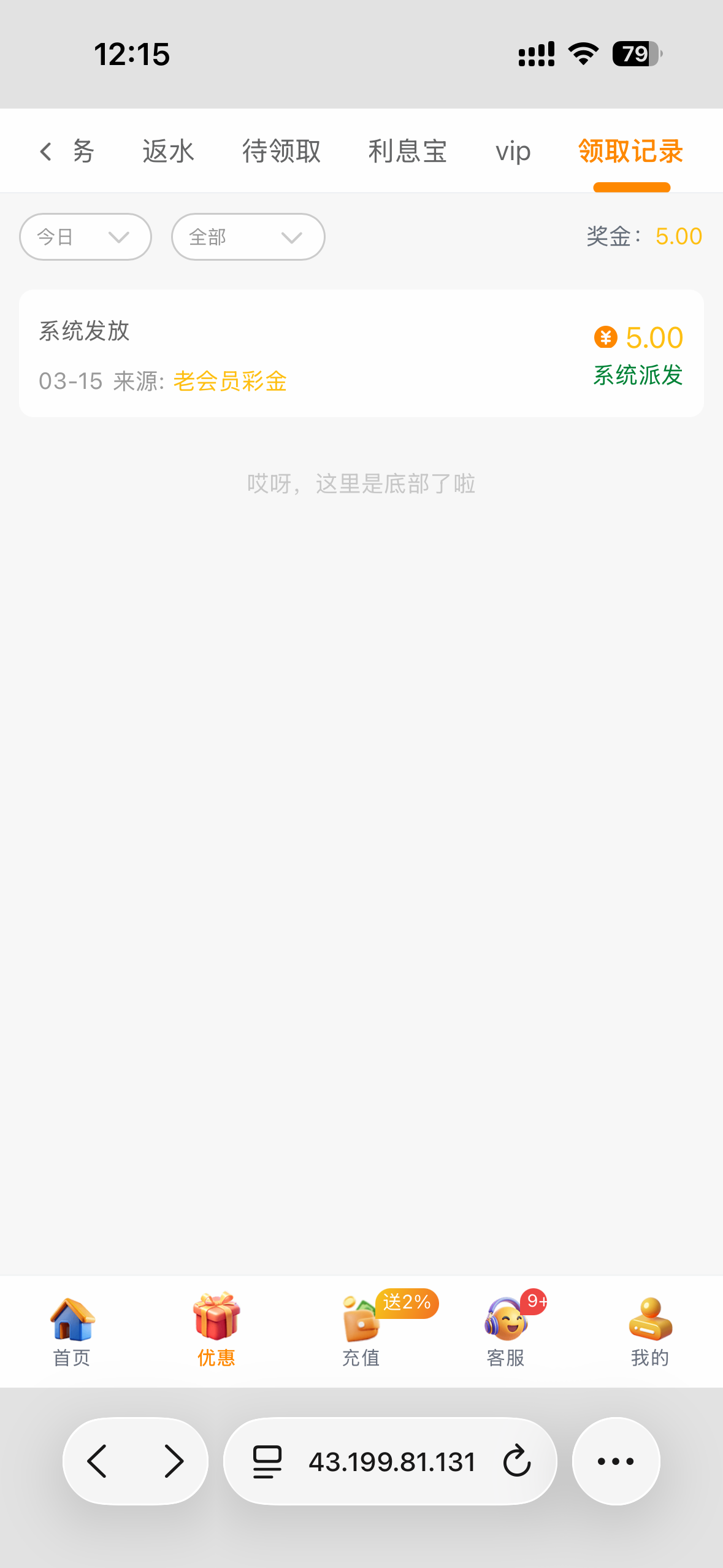Open the browser's more options menu

click(616, 1461)
